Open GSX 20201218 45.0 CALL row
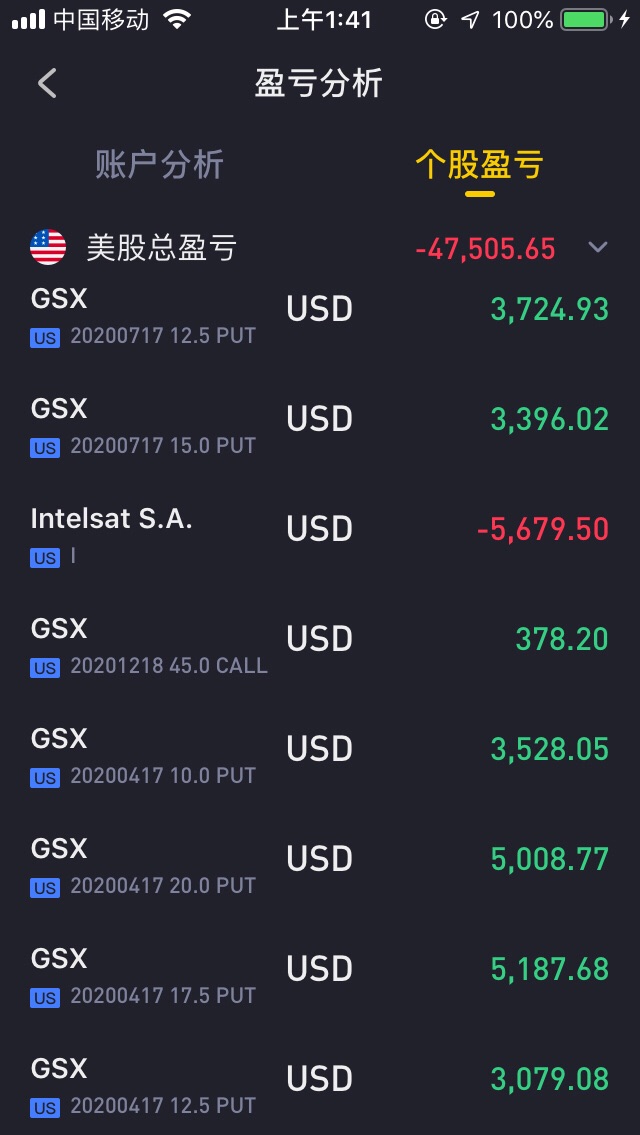The height and width of the screenshot is (1135, 640). (320, 644)
